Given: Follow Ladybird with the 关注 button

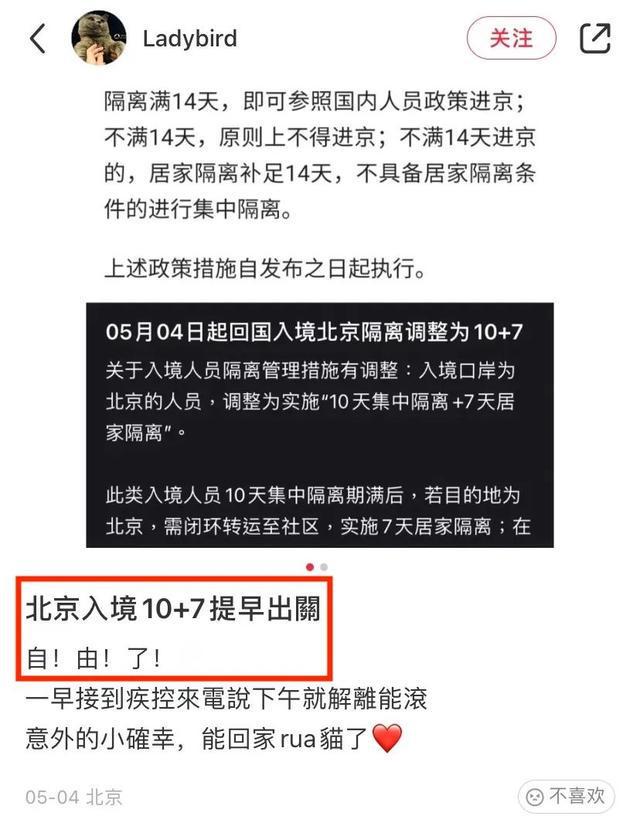Looking at the screenshot, I should 511,39.
